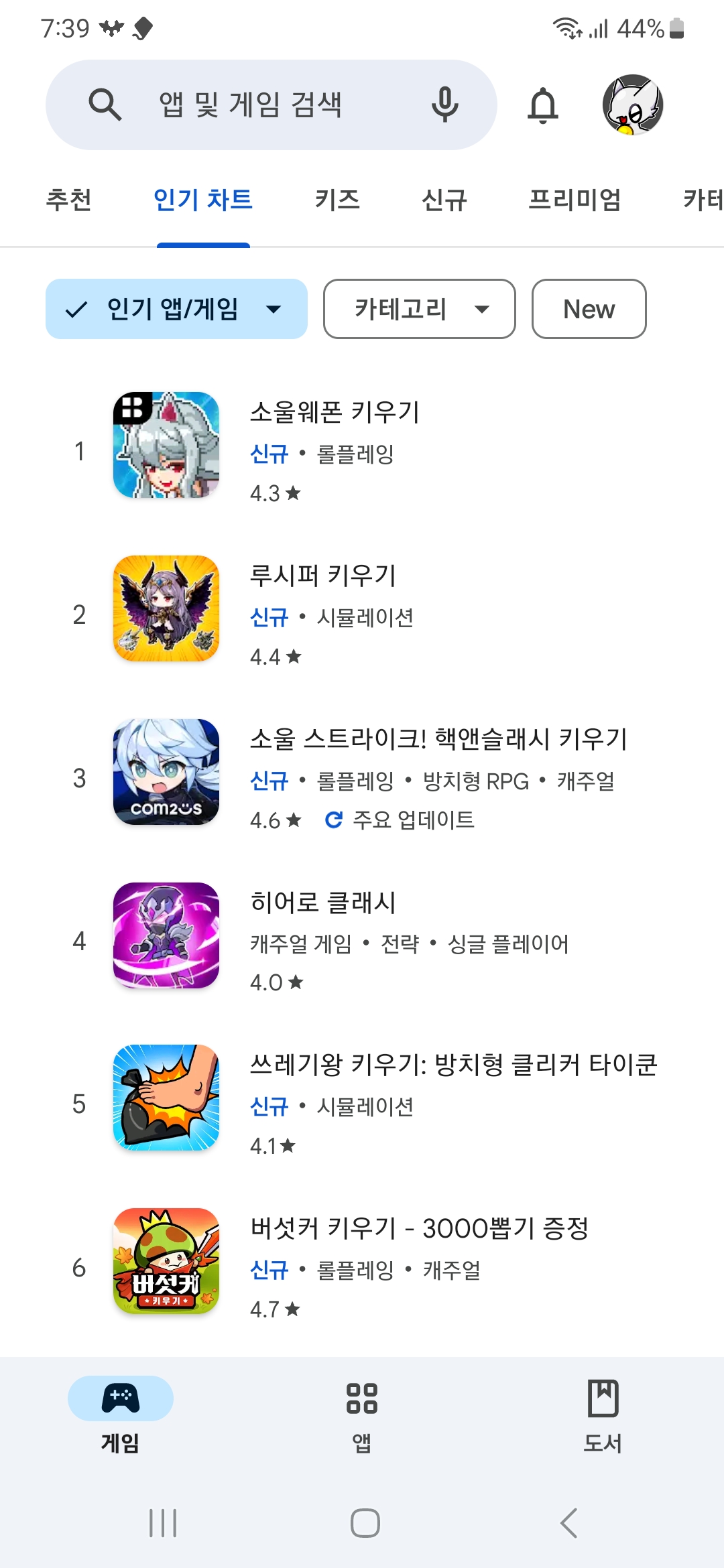The image size is (724, 1568).
Task: Start voice search with the microphone
Action: 444,105
